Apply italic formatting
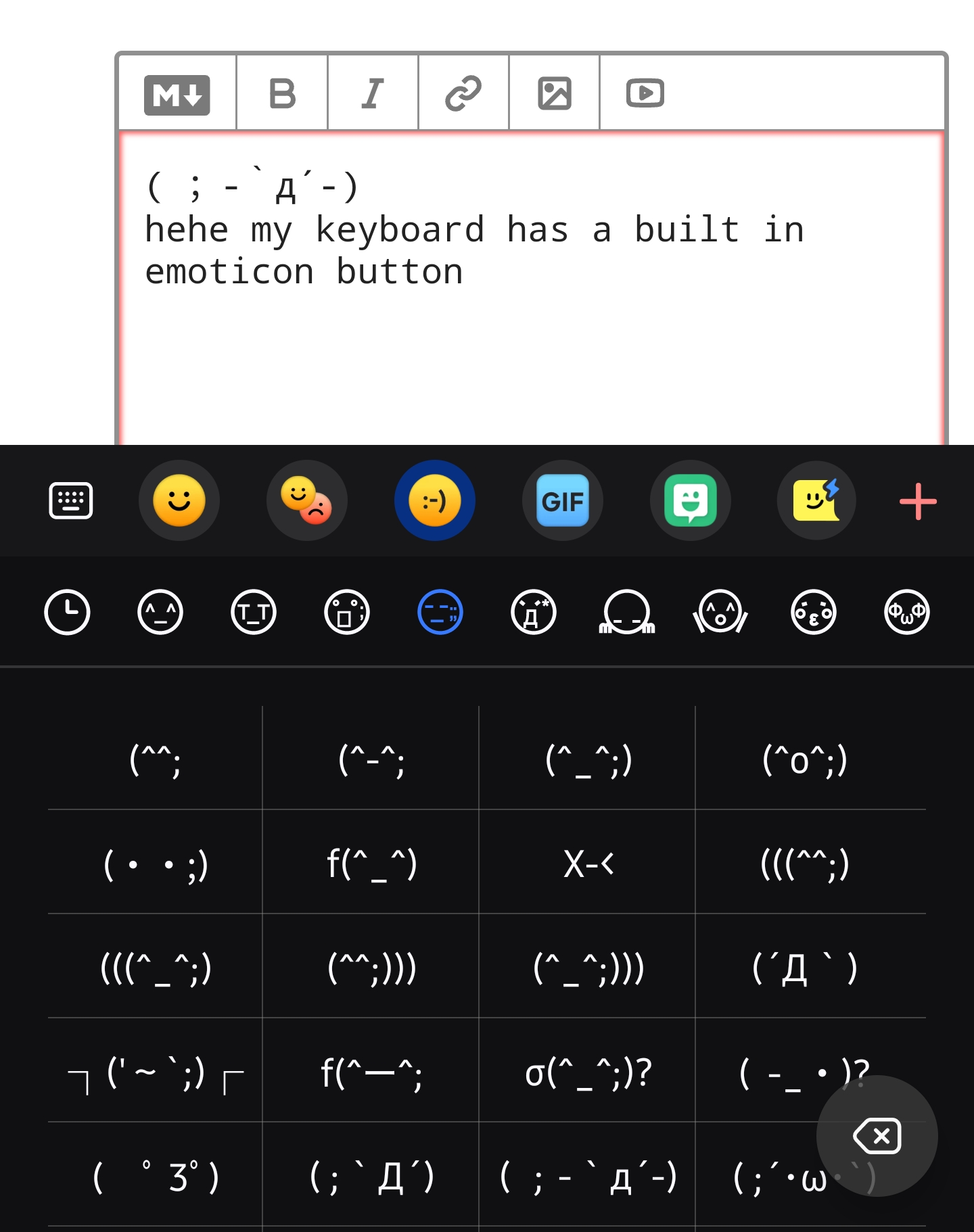Screen dimensions: 974x1232 tap(373, 94)
